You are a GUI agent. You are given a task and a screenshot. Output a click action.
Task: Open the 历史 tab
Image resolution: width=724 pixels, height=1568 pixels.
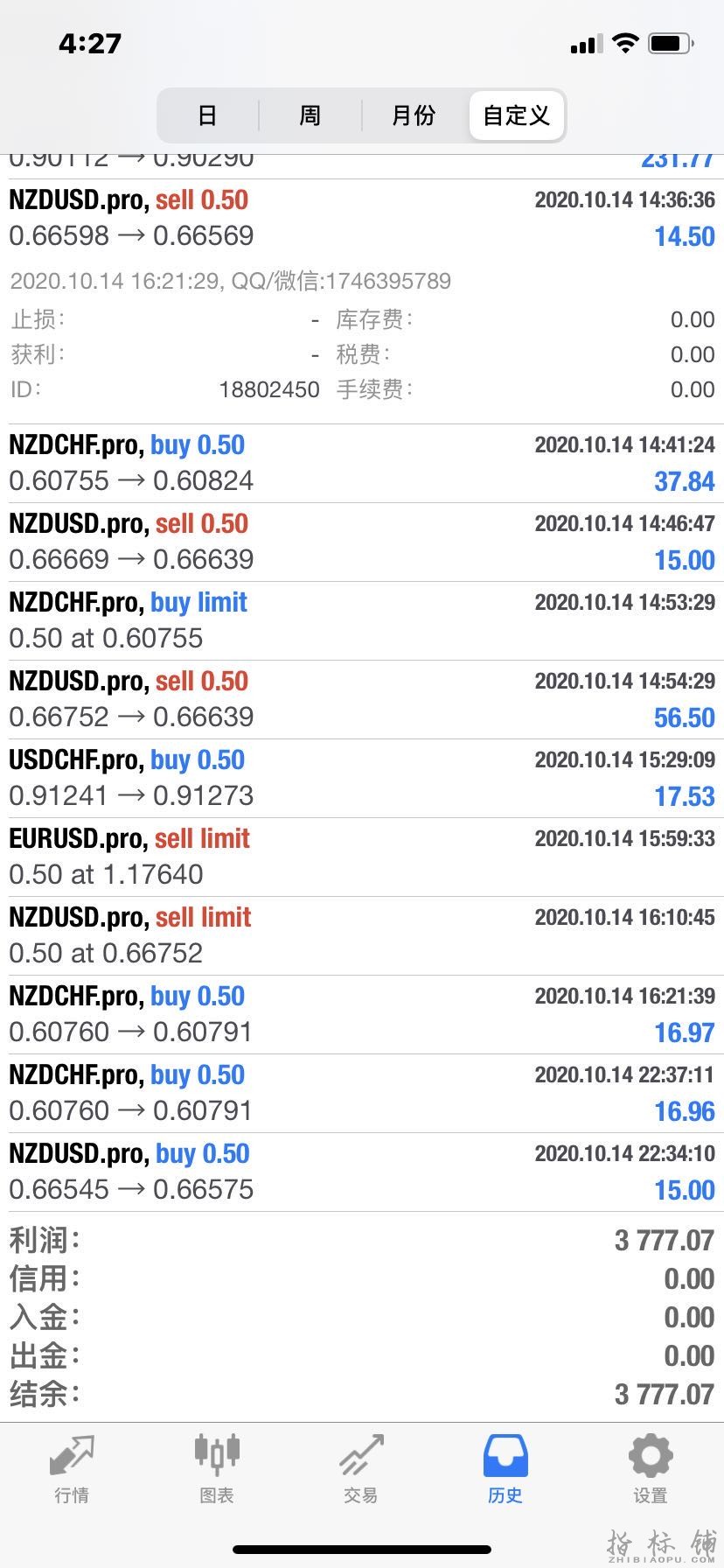[x=505, y=1470]
